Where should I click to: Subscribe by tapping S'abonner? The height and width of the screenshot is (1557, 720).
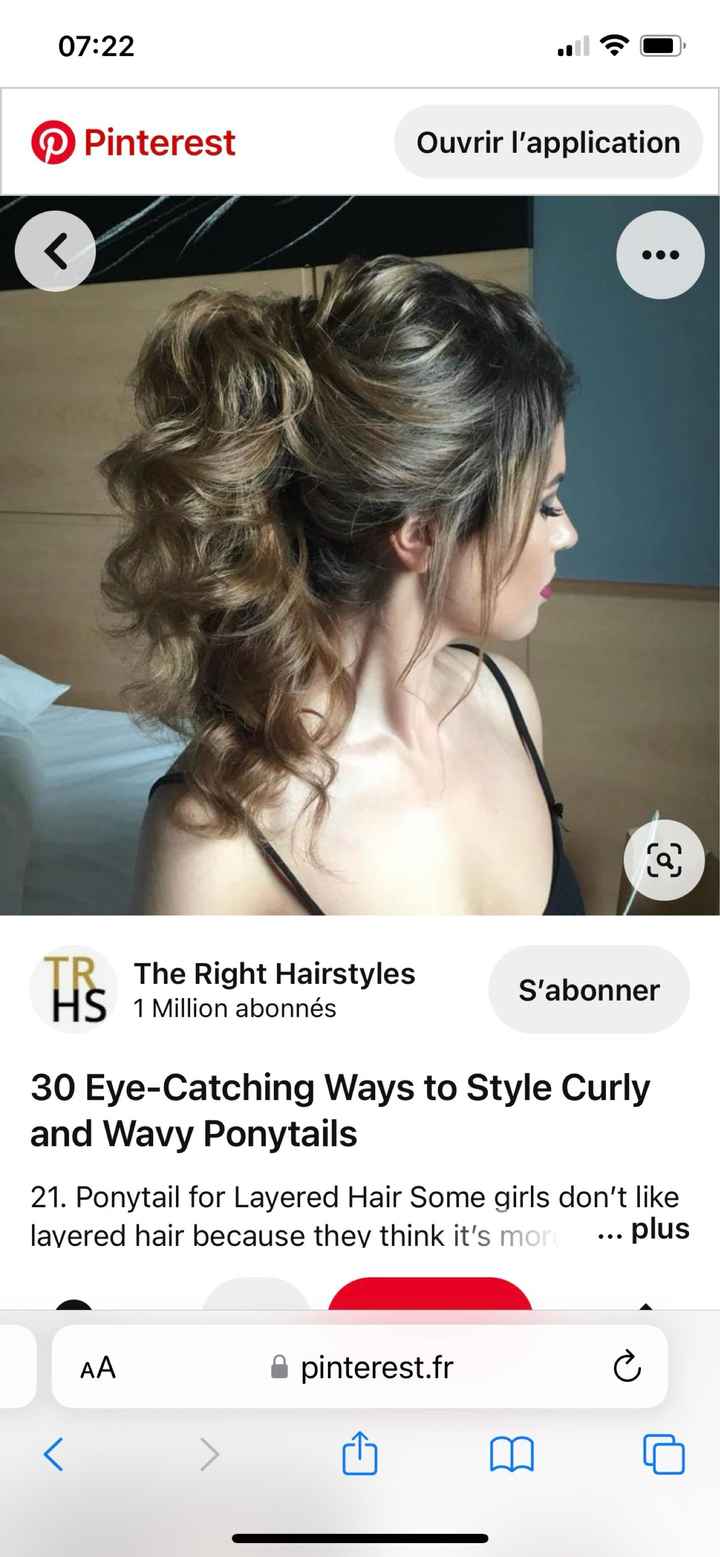click(589, 988)
